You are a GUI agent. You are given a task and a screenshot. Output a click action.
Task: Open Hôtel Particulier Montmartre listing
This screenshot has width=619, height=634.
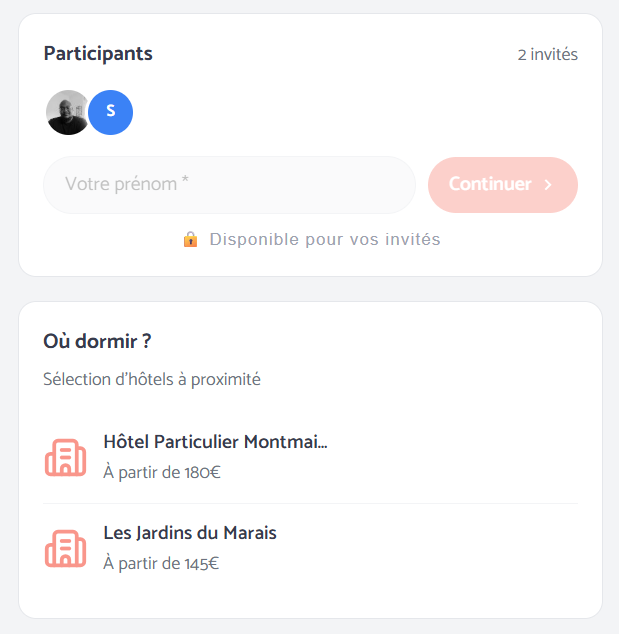click(x=310, y=457)
